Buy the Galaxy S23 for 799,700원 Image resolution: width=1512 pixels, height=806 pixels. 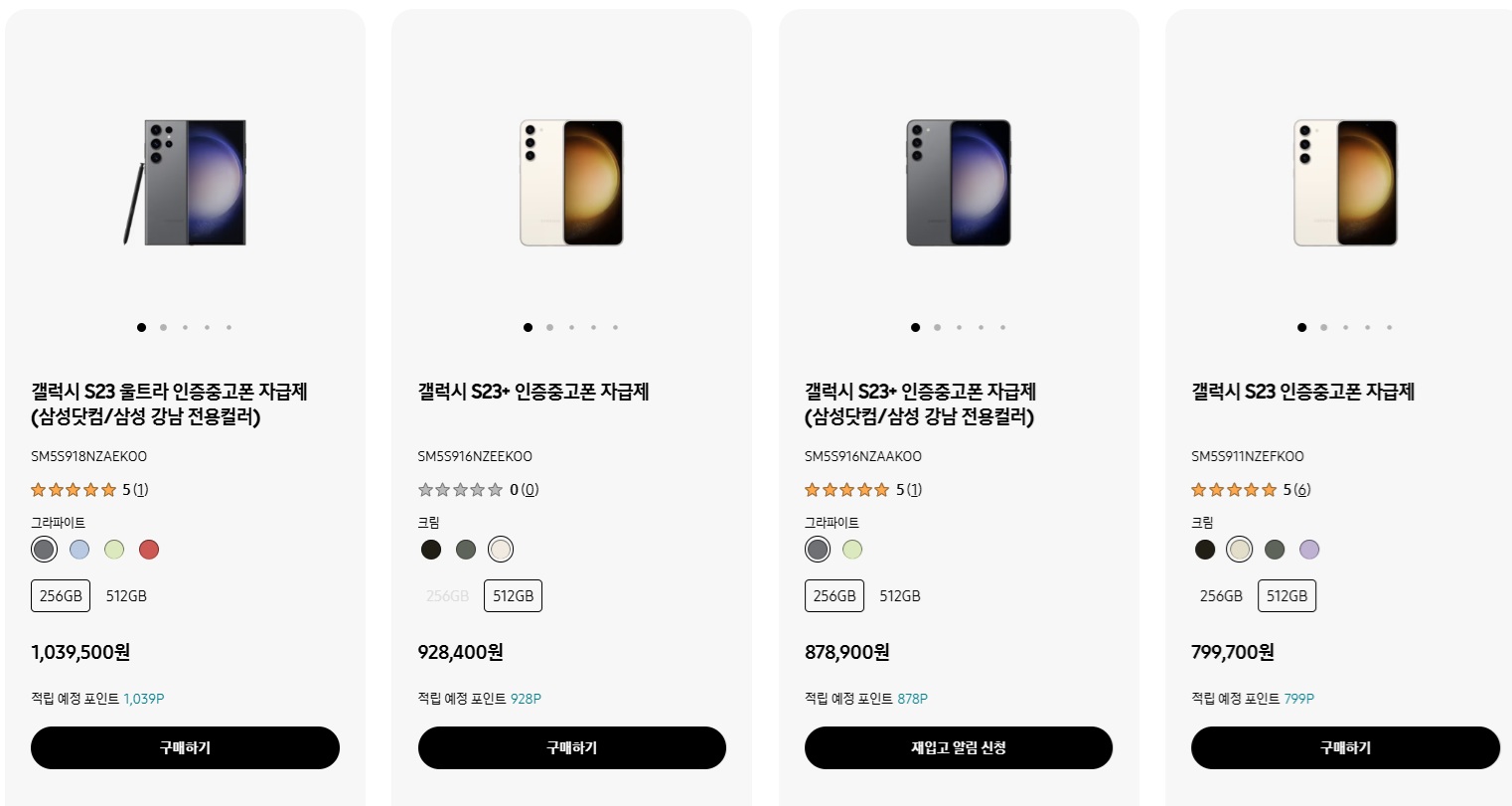[1345, 747]
